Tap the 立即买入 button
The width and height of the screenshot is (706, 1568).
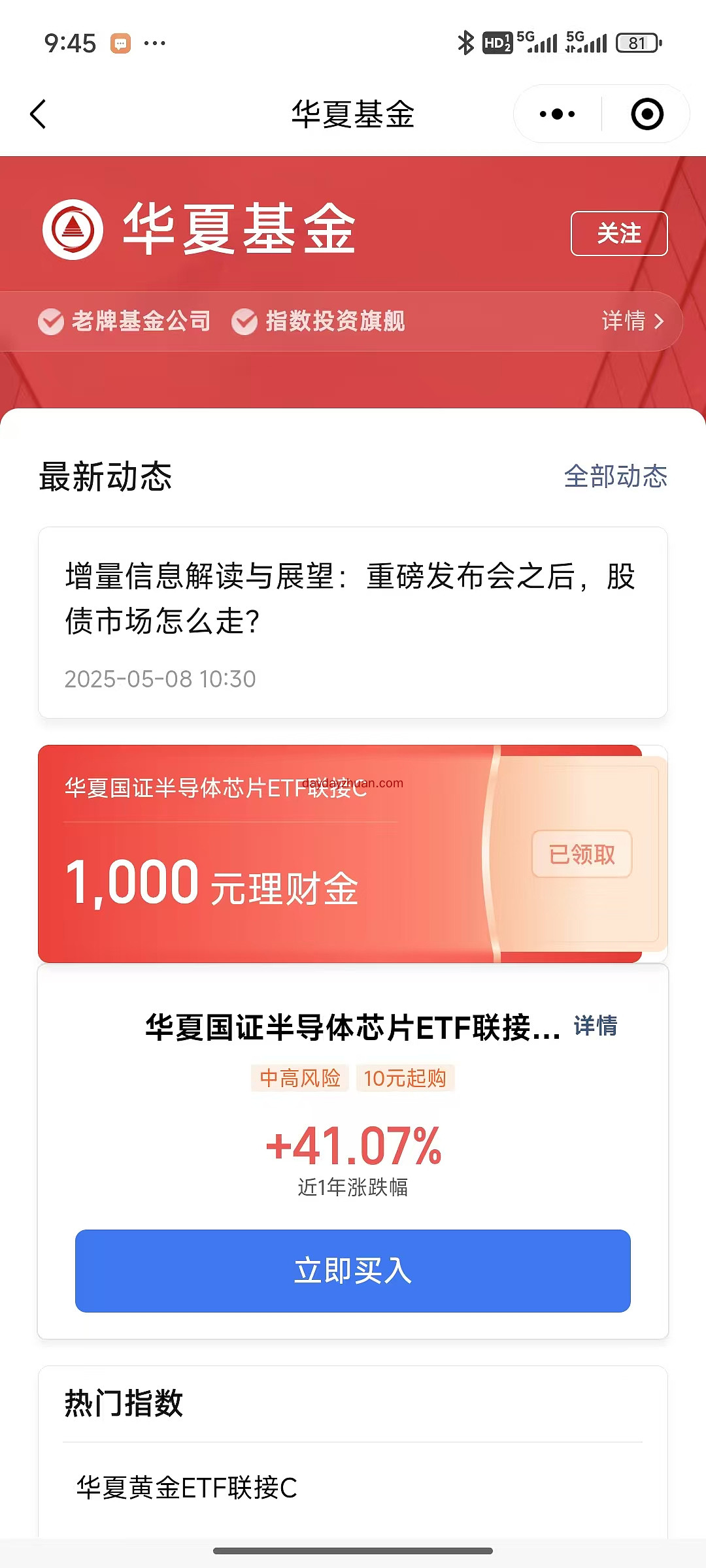[x=353, y=1271]
